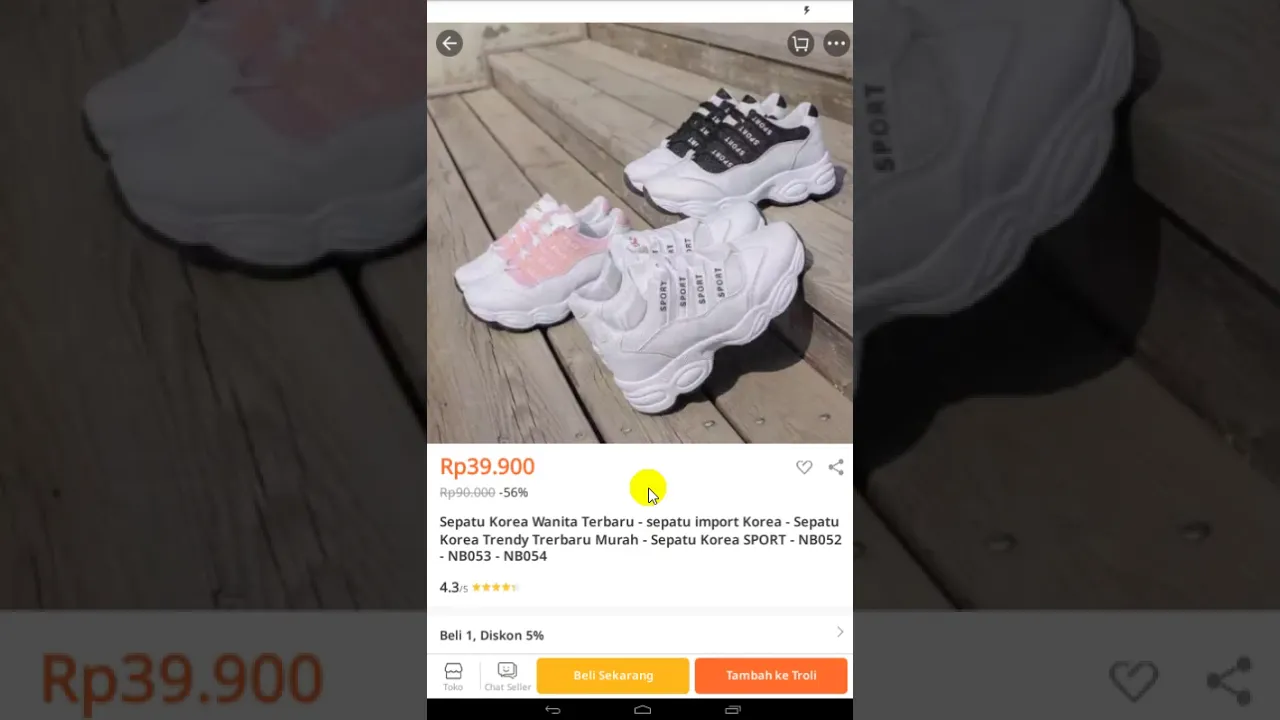Open Chat Seller
1280x720 pixels.
pos(507,675)
